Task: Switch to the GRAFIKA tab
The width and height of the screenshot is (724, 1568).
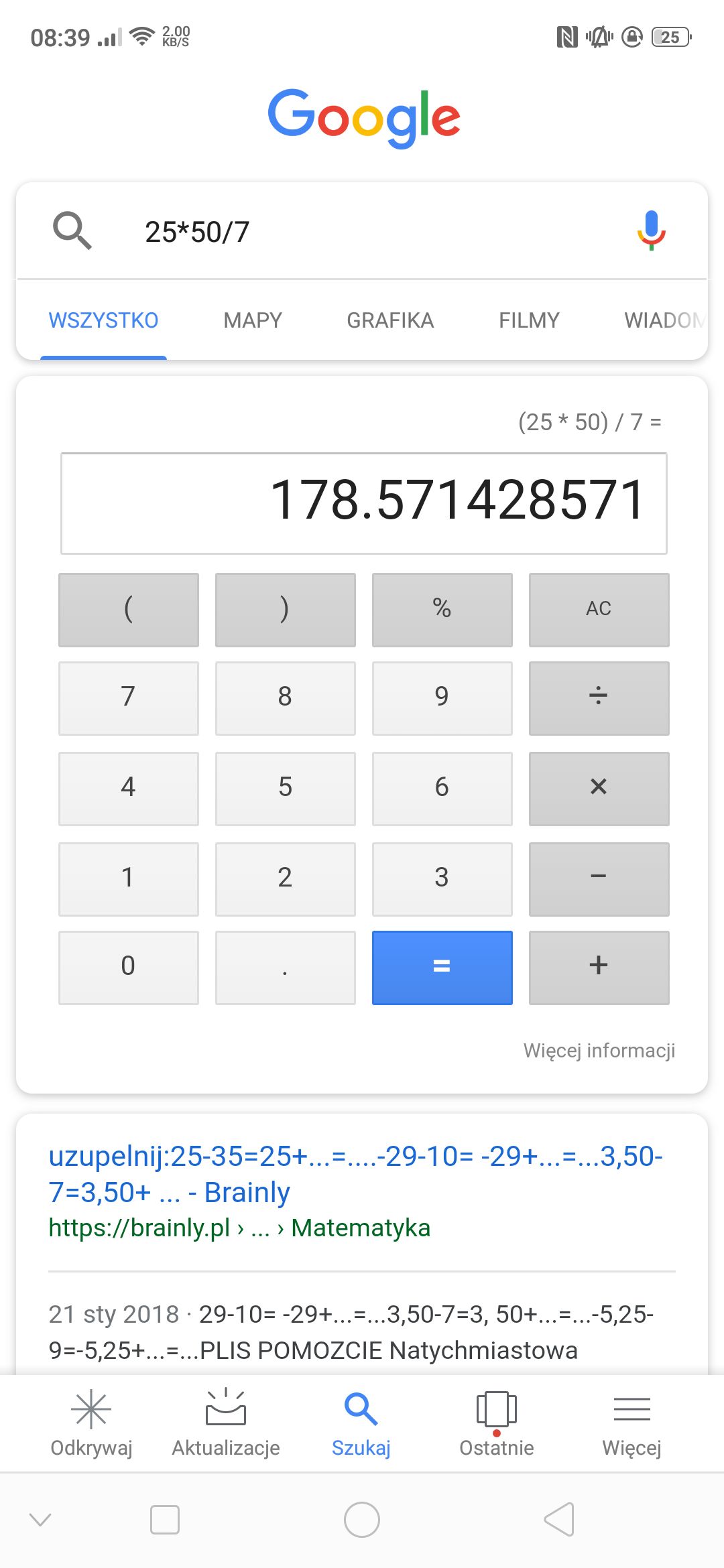Action: point(390,320)
